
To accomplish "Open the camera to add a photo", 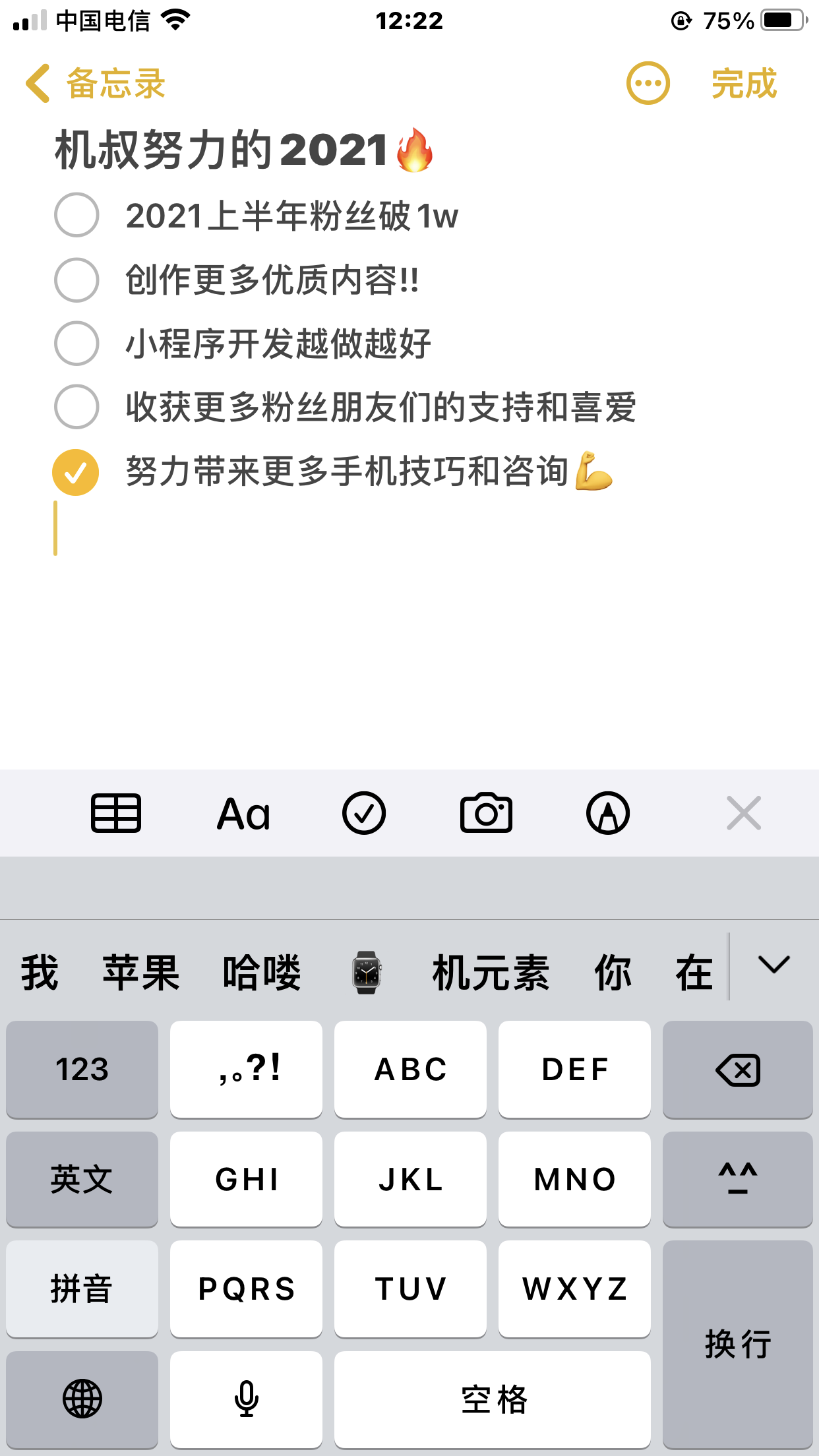I will [487, 812].
